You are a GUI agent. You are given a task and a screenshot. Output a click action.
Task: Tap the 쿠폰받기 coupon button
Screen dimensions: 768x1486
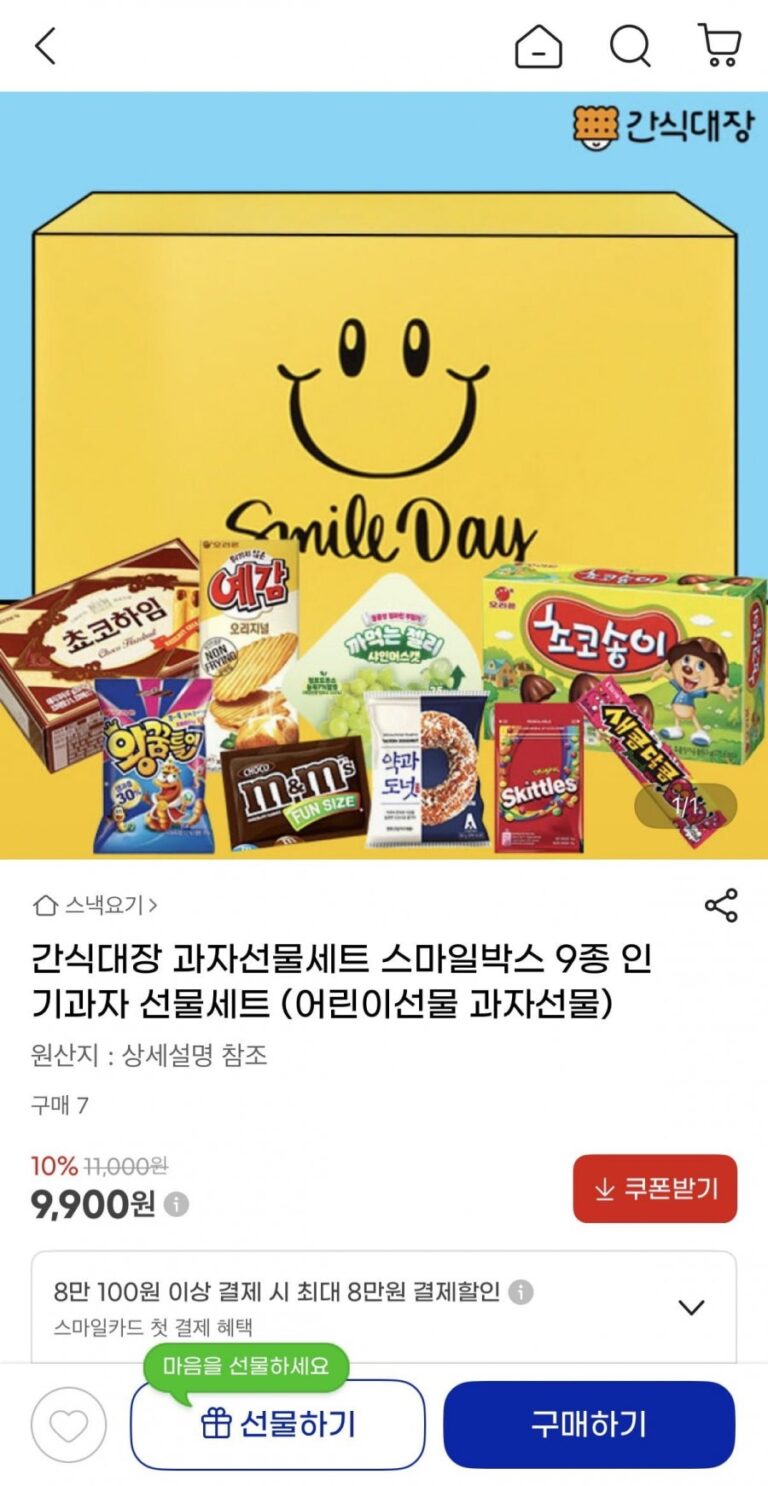tap(655, 1189)
